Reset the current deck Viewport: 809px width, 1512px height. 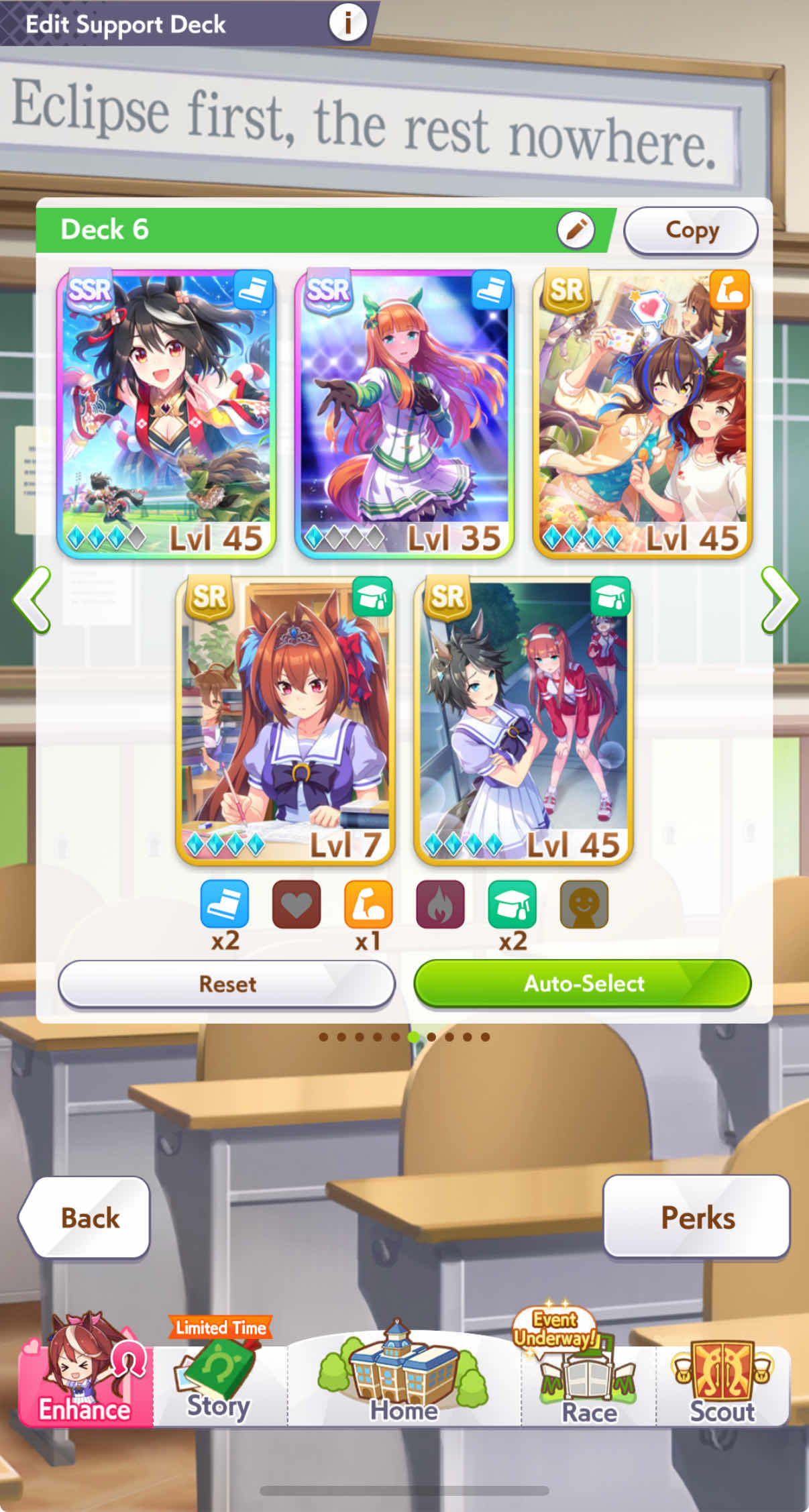coord(227,984)
